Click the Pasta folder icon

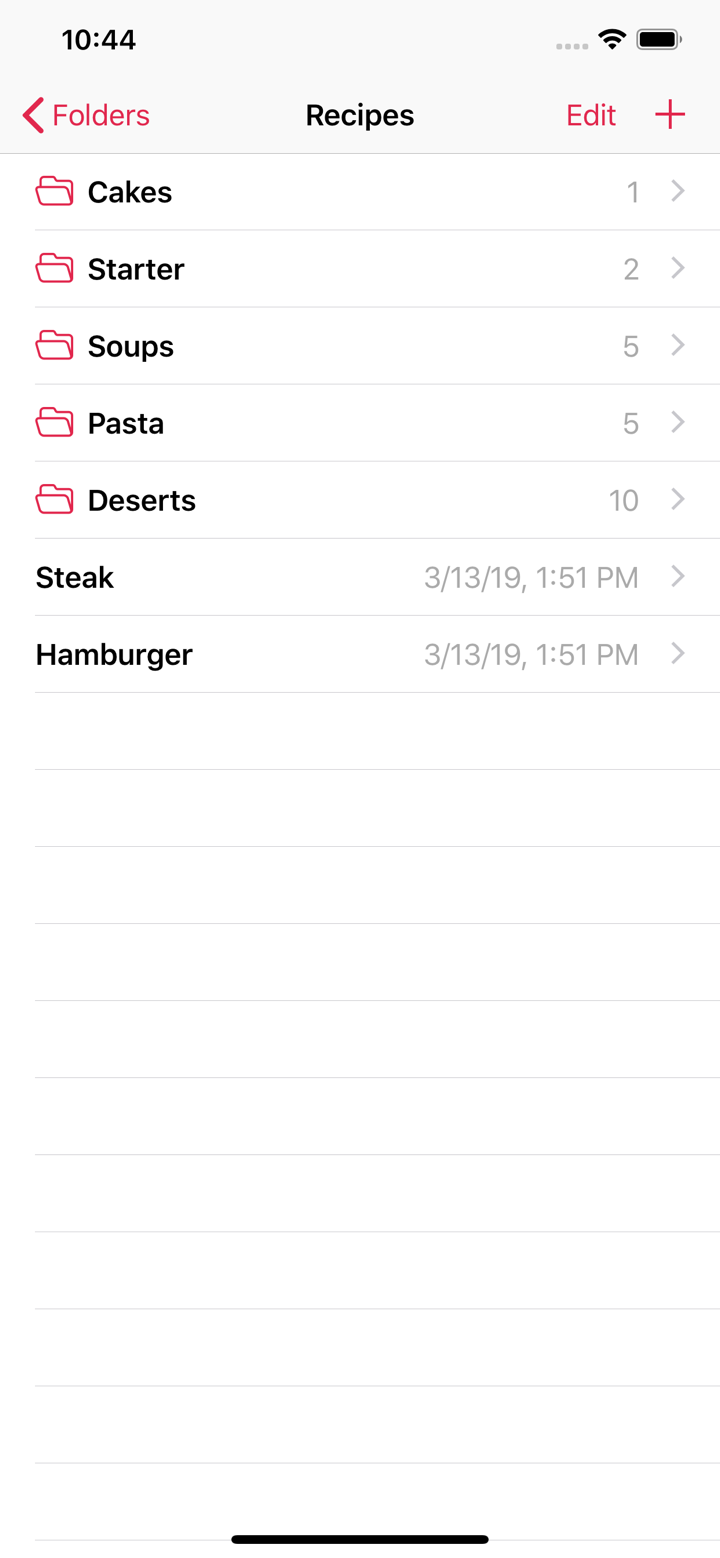pos(54,422)
